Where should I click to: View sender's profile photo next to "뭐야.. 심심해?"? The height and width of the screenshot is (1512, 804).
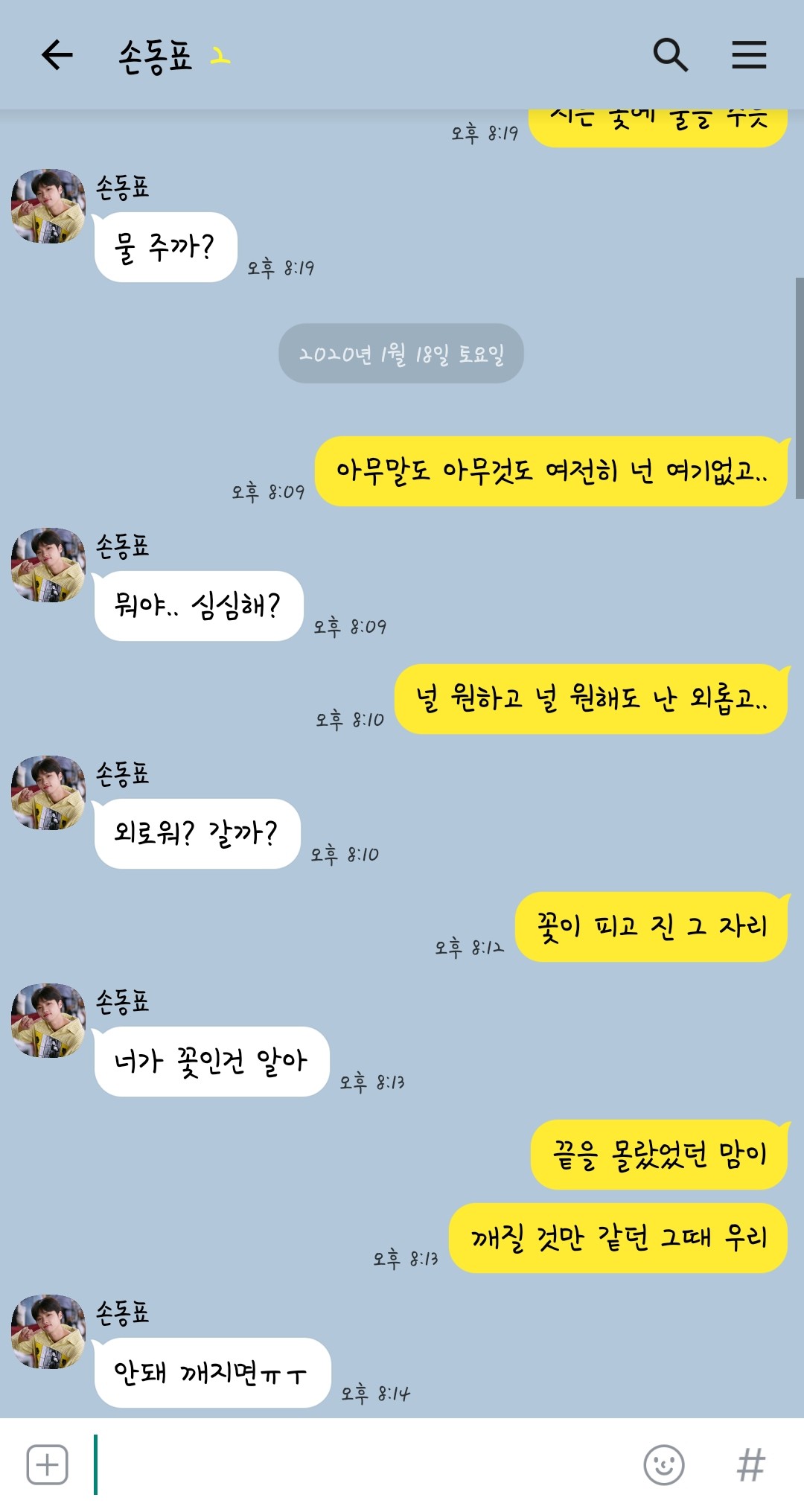48,565
